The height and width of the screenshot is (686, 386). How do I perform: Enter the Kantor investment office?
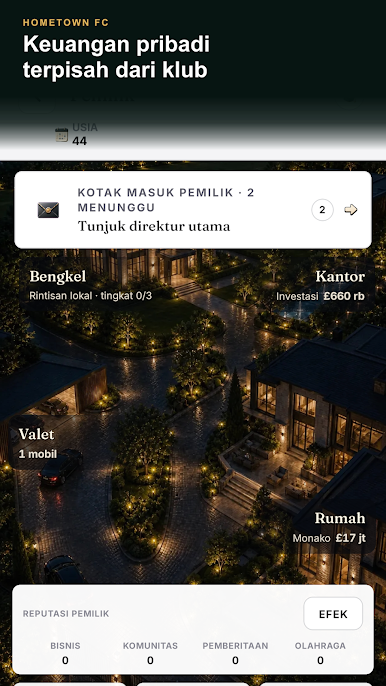pyautogui.click(x=320, y=285)
